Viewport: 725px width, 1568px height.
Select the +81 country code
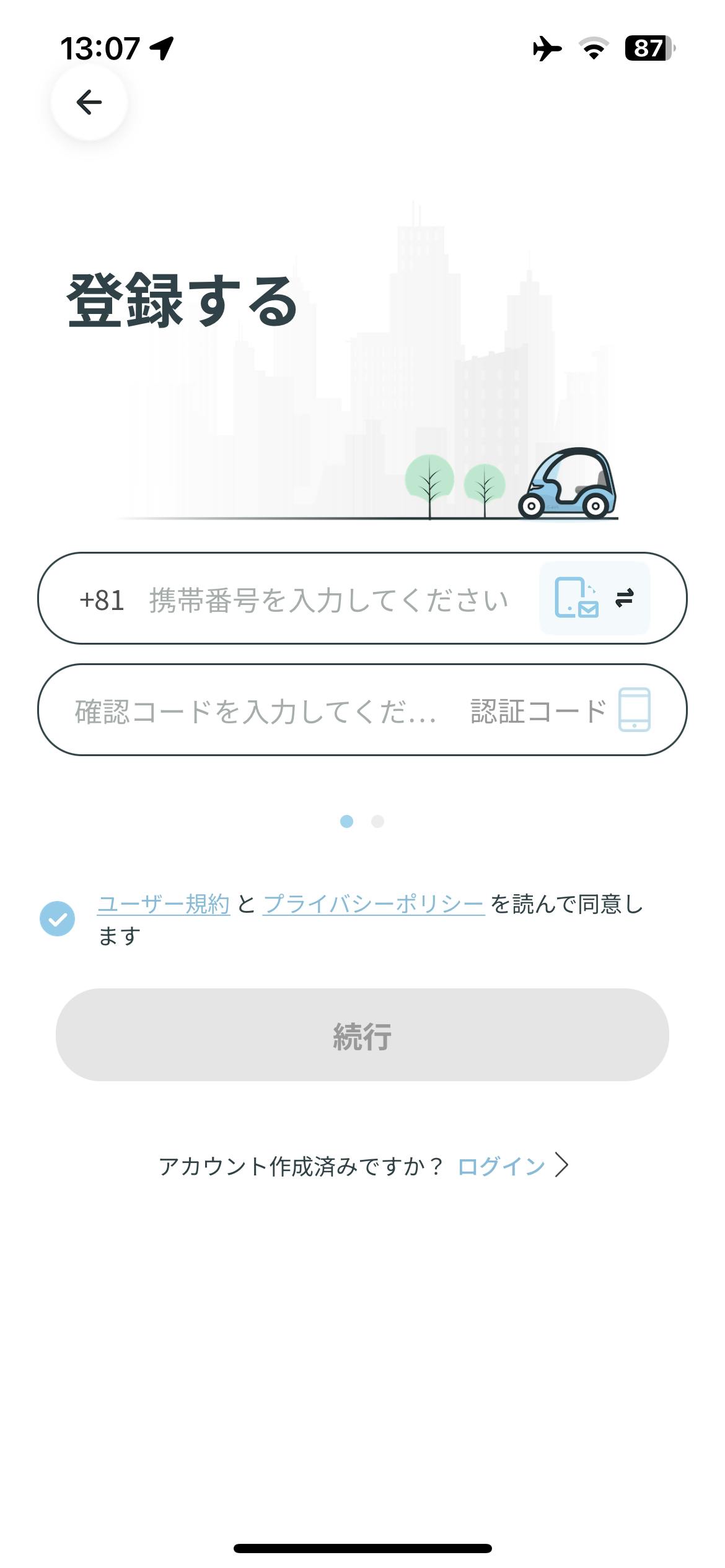click(x=102, y=599)
